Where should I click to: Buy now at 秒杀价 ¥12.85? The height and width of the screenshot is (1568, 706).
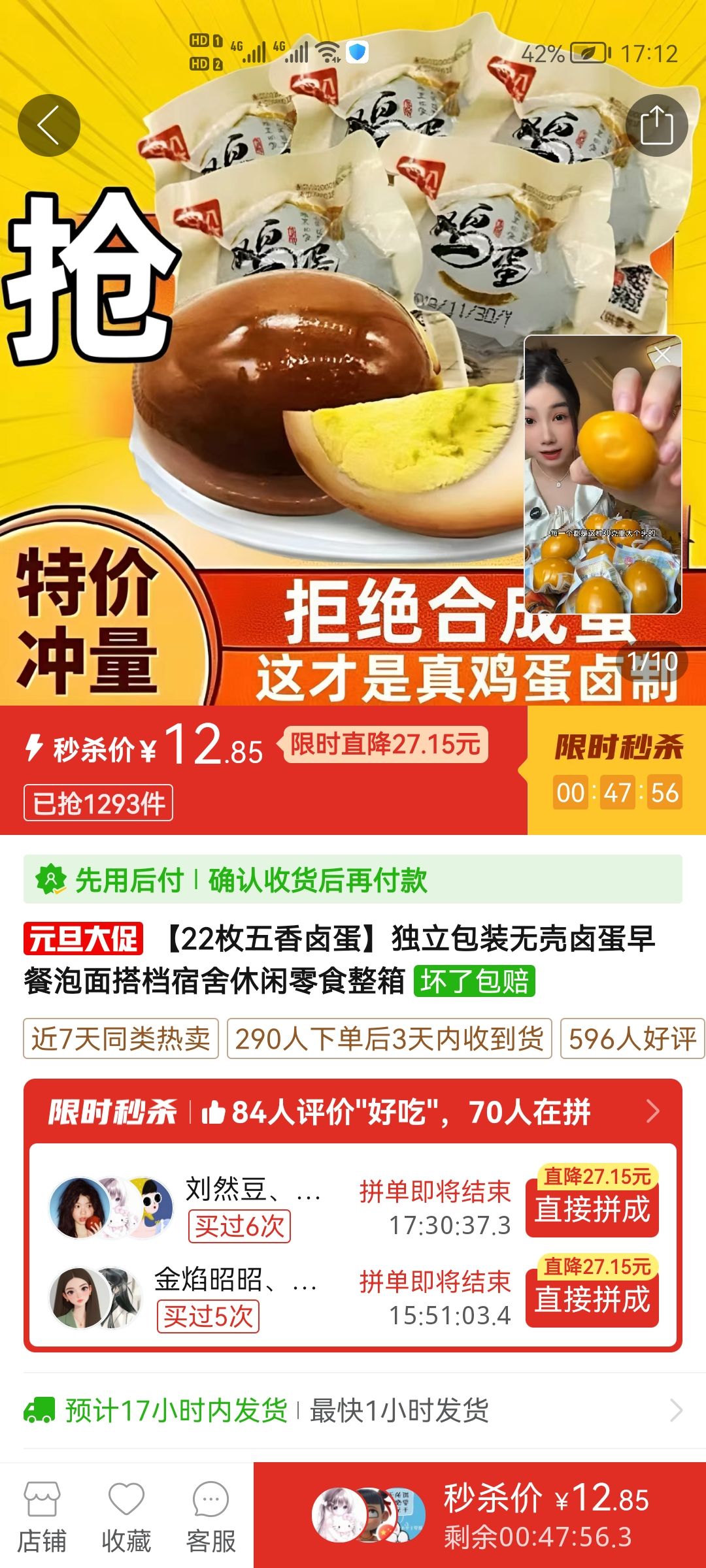pos(480,1514)
